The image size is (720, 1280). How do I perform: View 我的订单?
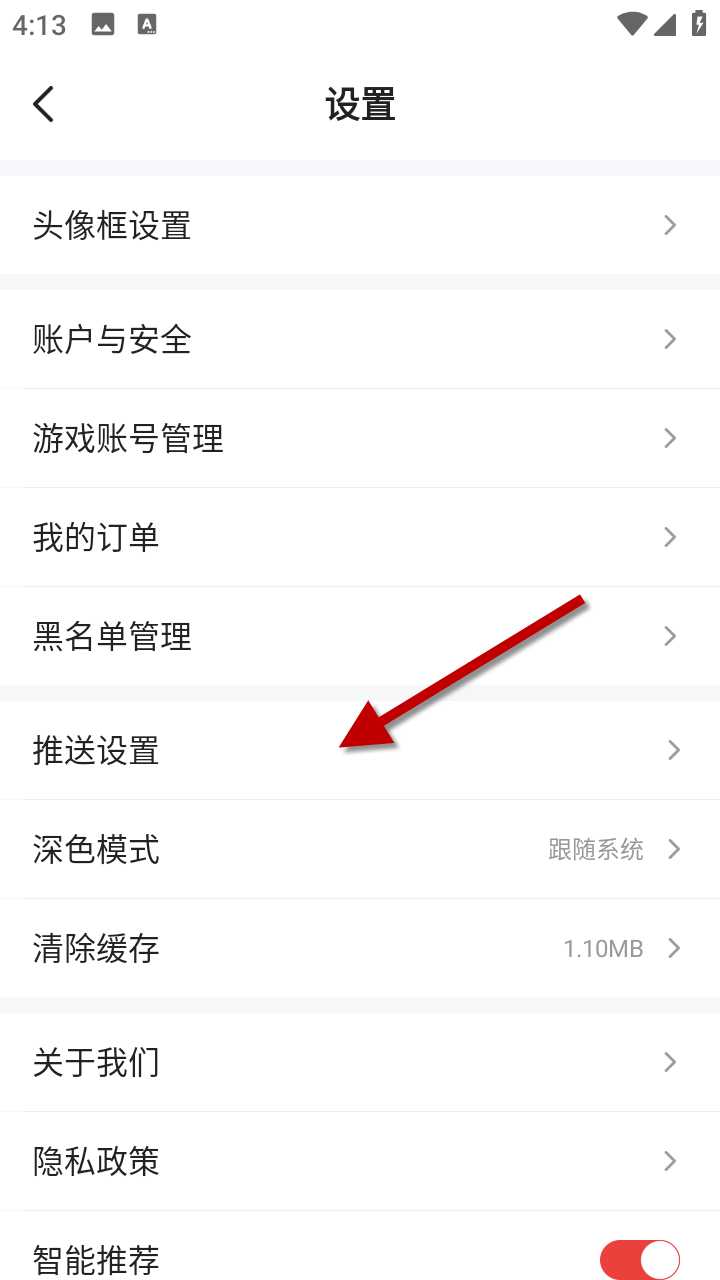click(360, 537)
